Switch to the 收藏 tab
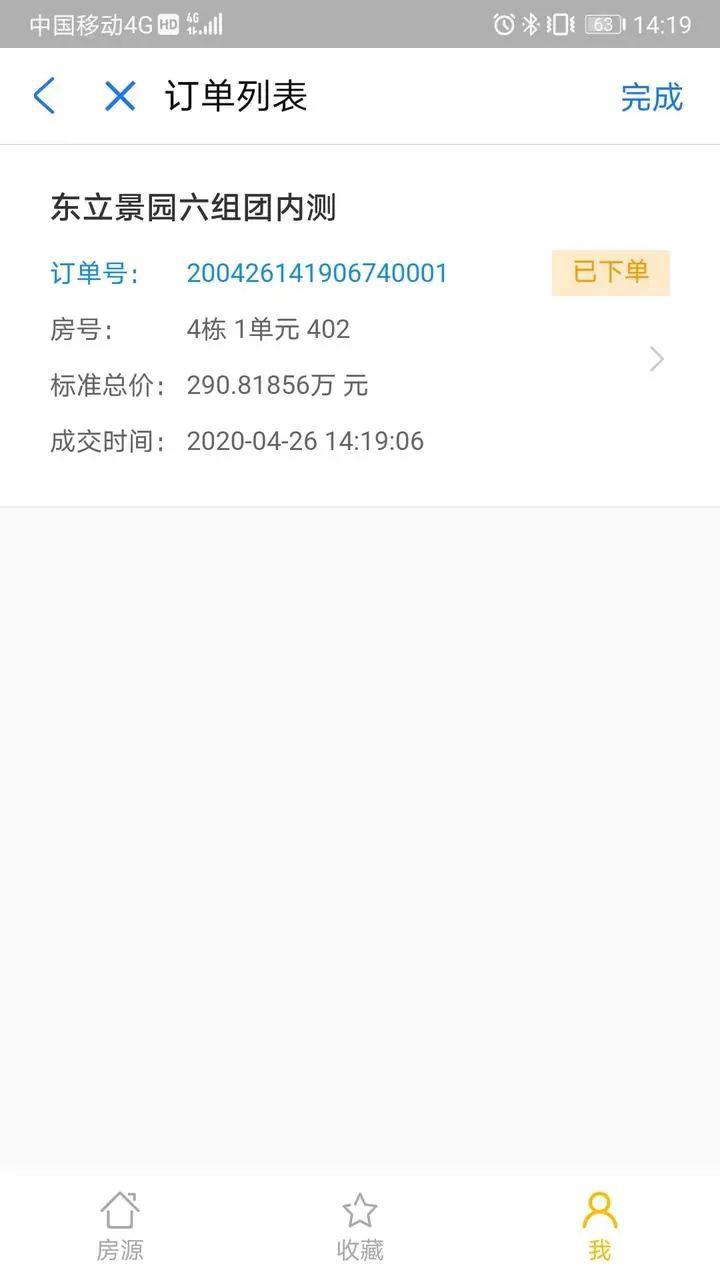The image size is (720, 1280). click(x=360, y=1226)
